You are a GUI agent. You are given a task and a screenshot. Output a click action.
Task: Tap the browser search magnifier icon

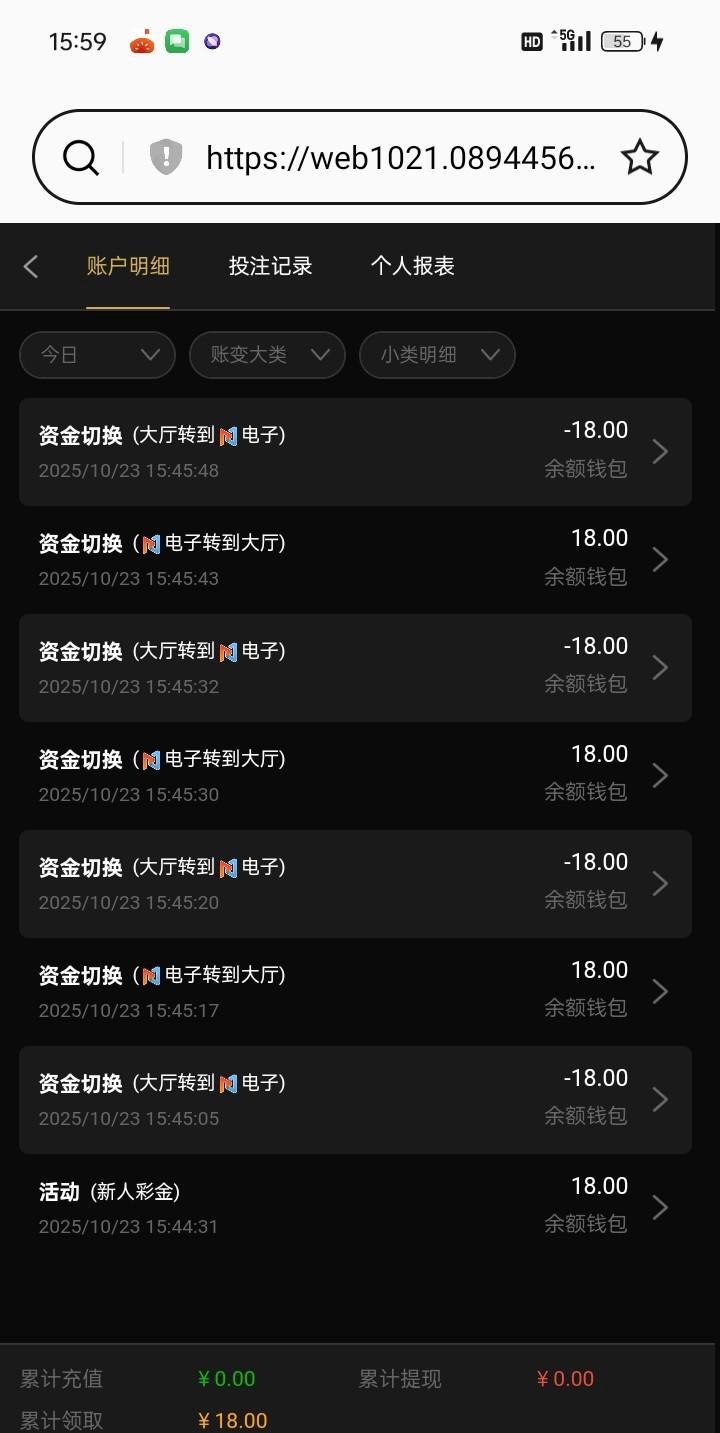81,158
